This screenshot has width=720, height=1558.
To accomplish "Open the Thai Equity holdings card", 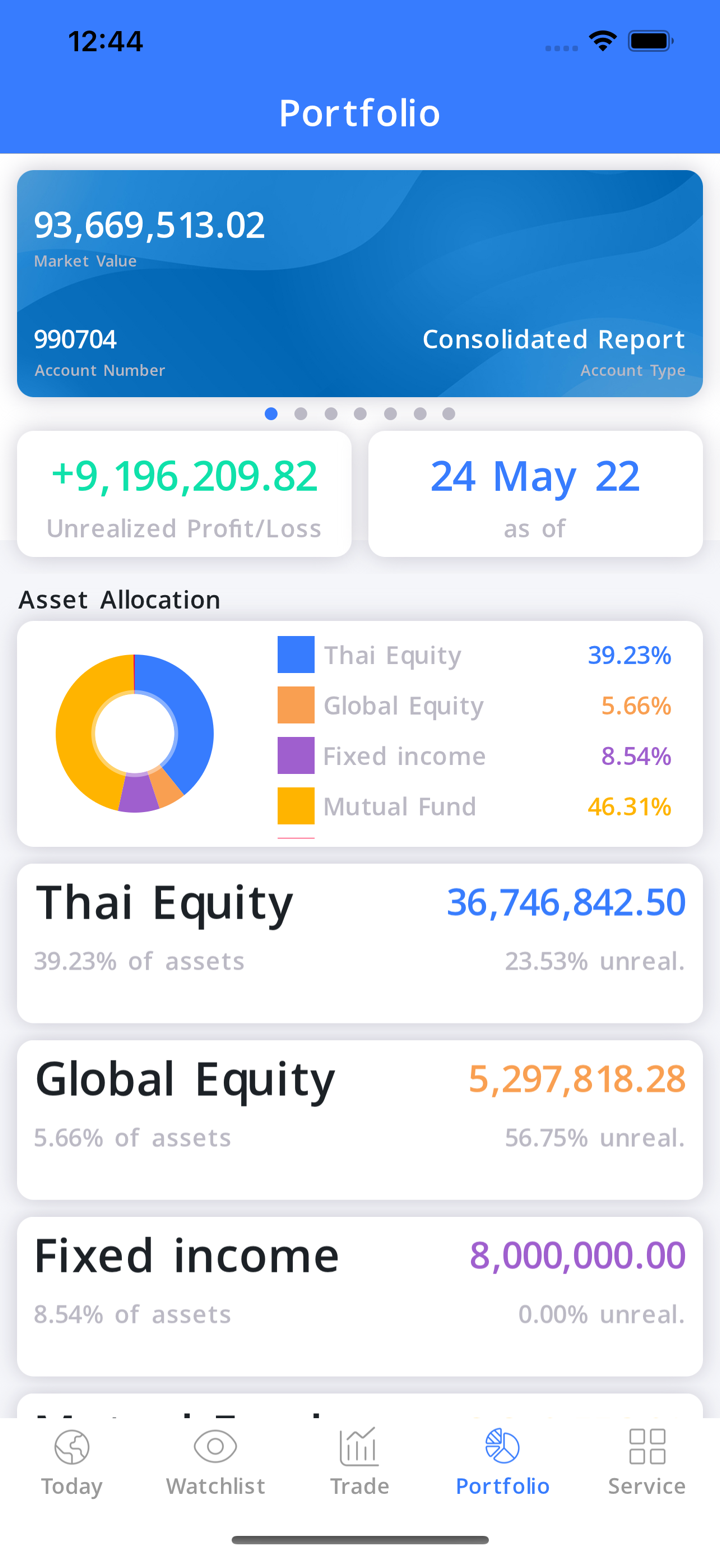I will pyautogui.click(x=359, y=942).
